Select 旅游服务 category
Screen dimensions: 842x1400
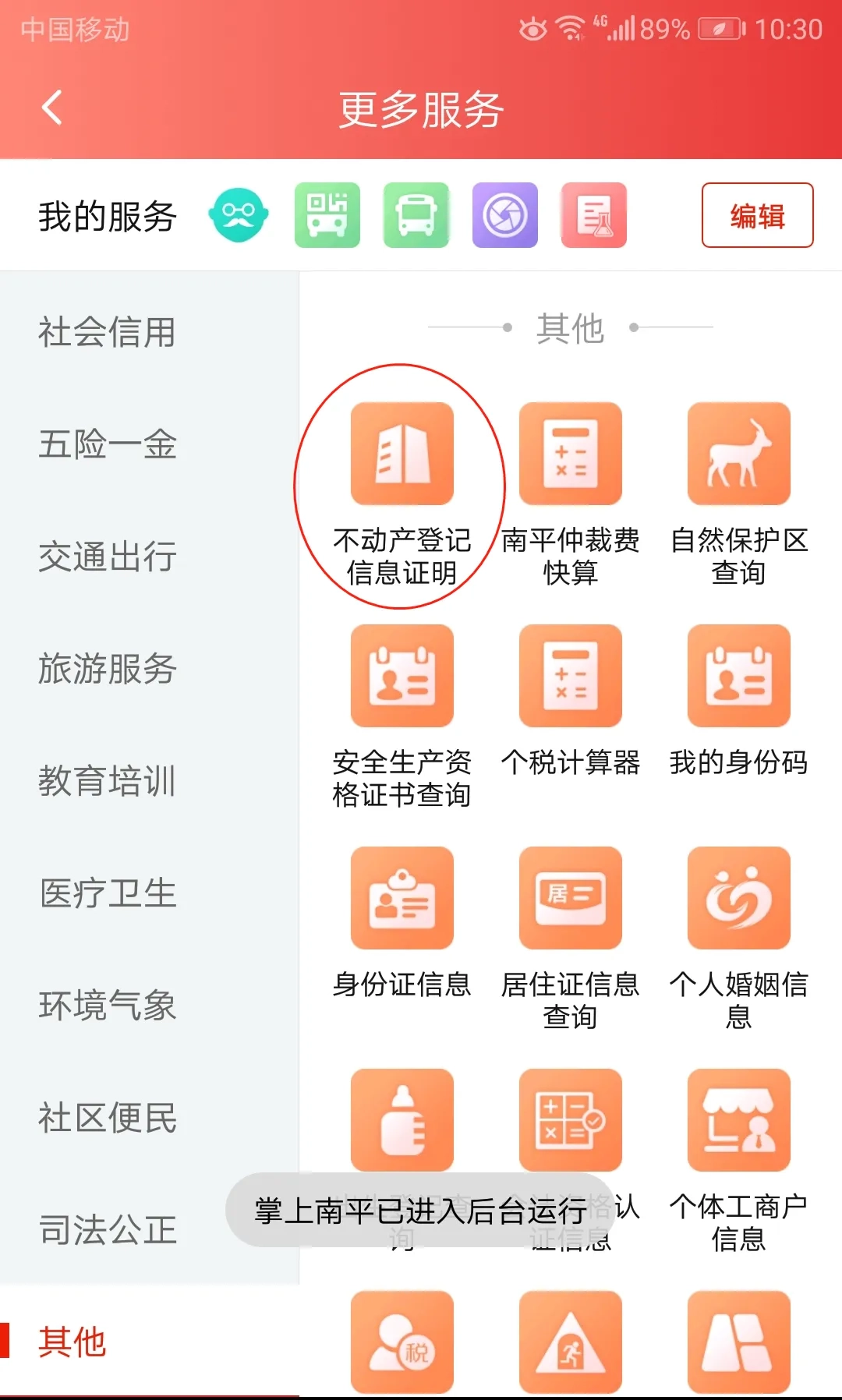click(x=108, y=669)
